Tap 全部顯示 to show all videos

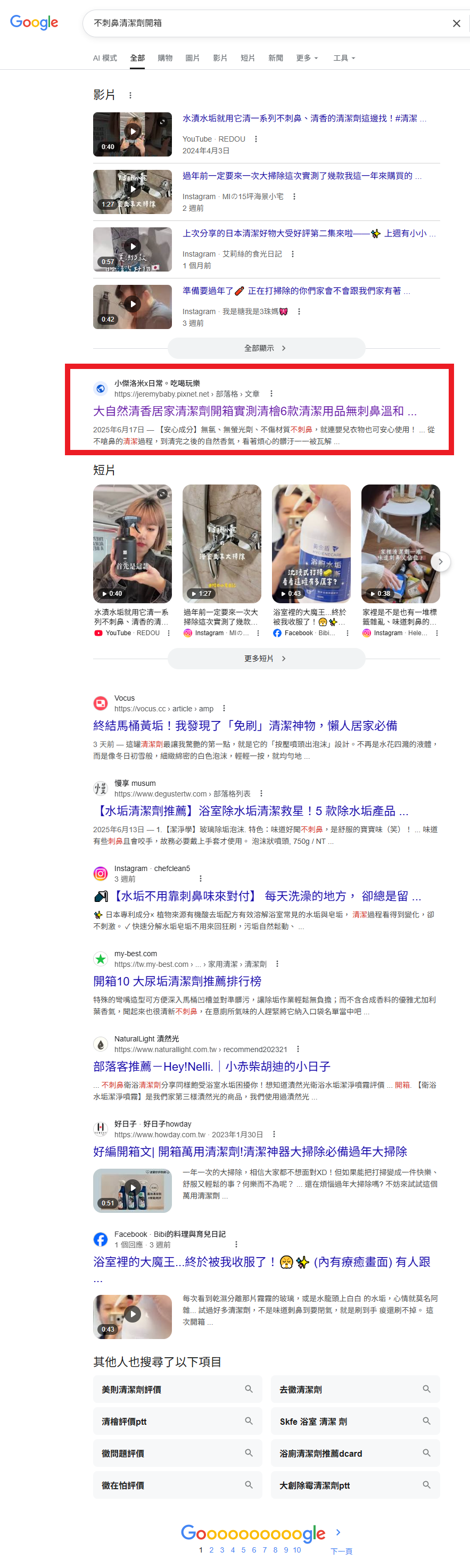click(x=266, y=348)
